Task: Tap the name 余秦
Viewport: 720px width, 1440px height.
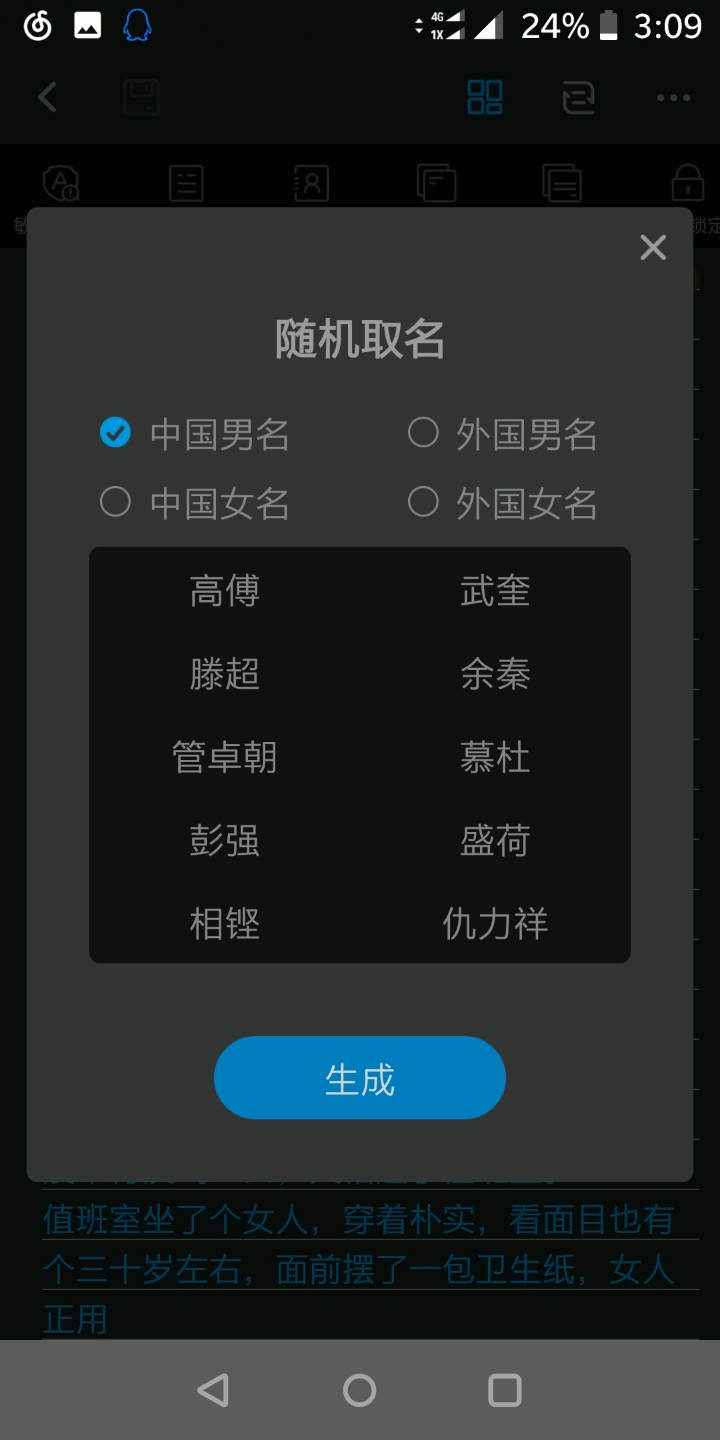Action: 495,674
